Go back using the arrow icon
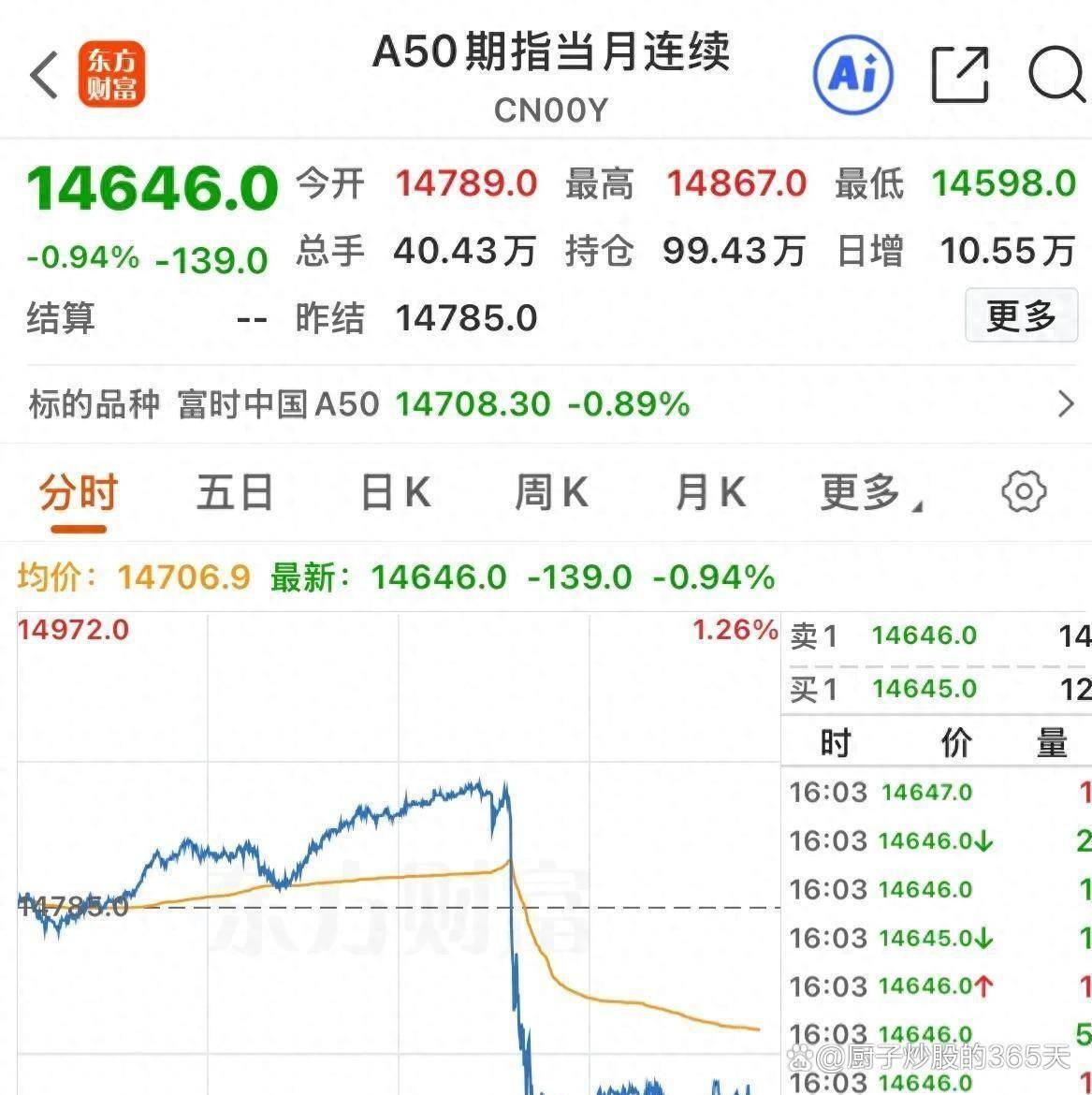Screen dimensions: 1092x1095 point(44,75)
